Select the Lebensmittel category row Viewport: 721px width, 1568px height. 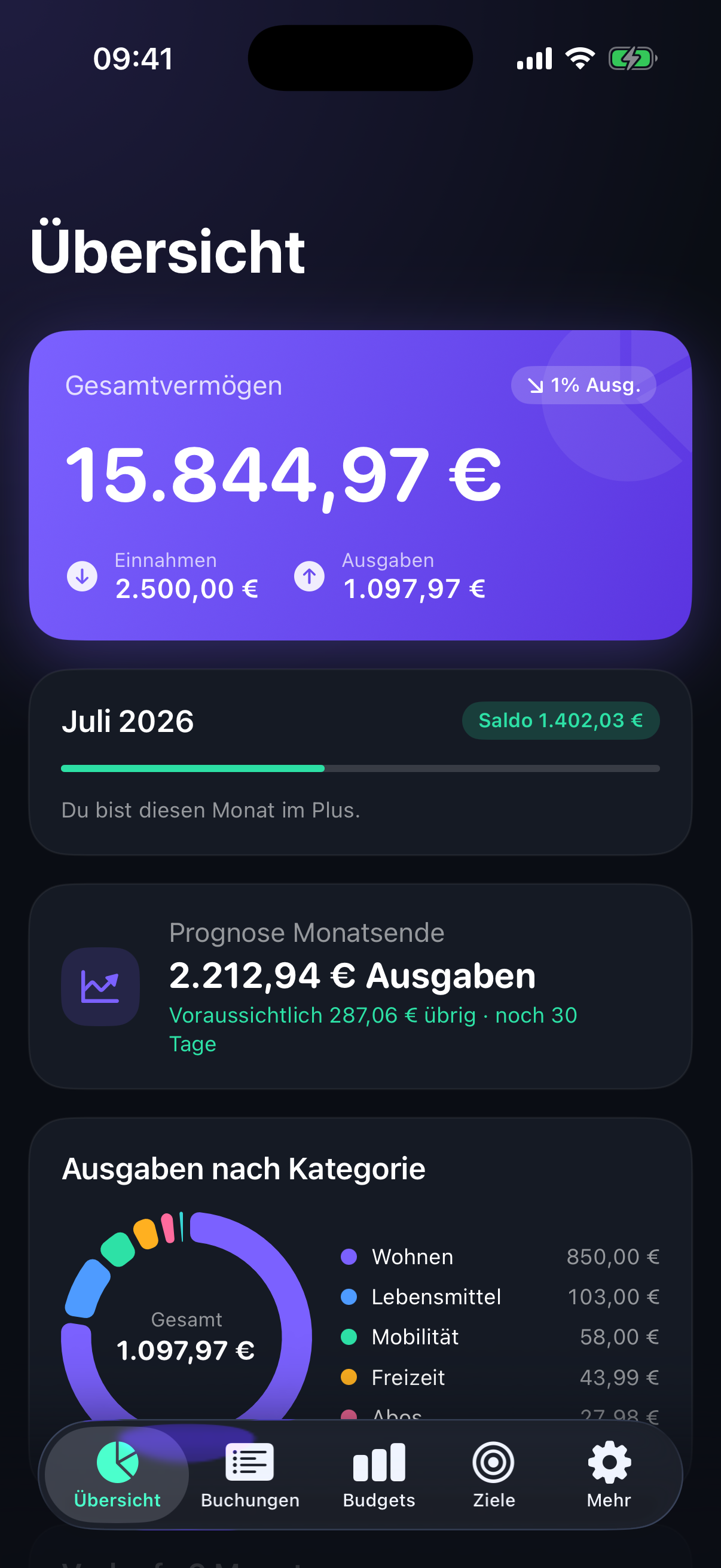click(x=500, y=1297)
